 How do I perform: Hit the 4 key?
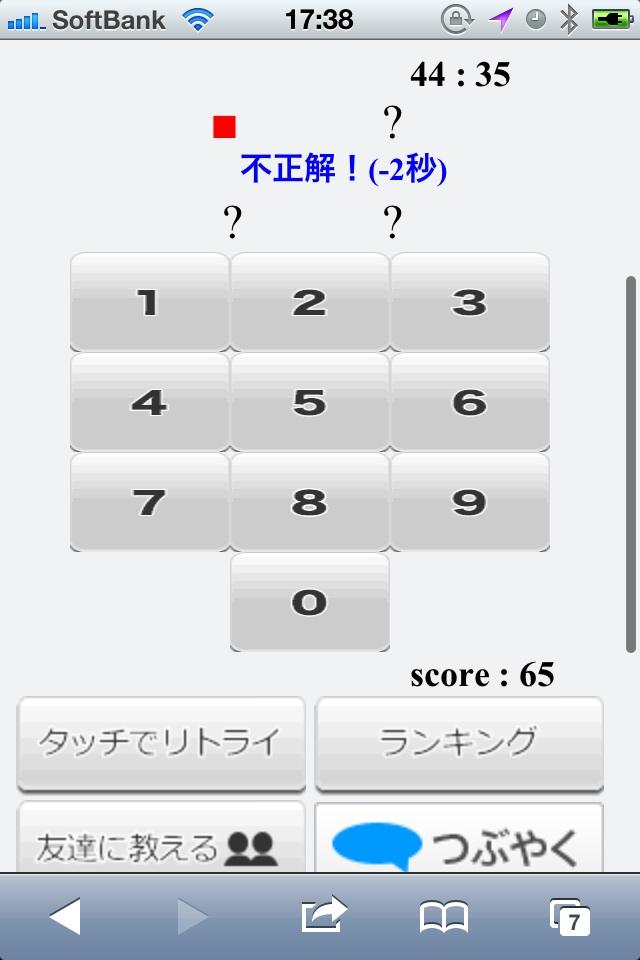(x=149, y=402)
